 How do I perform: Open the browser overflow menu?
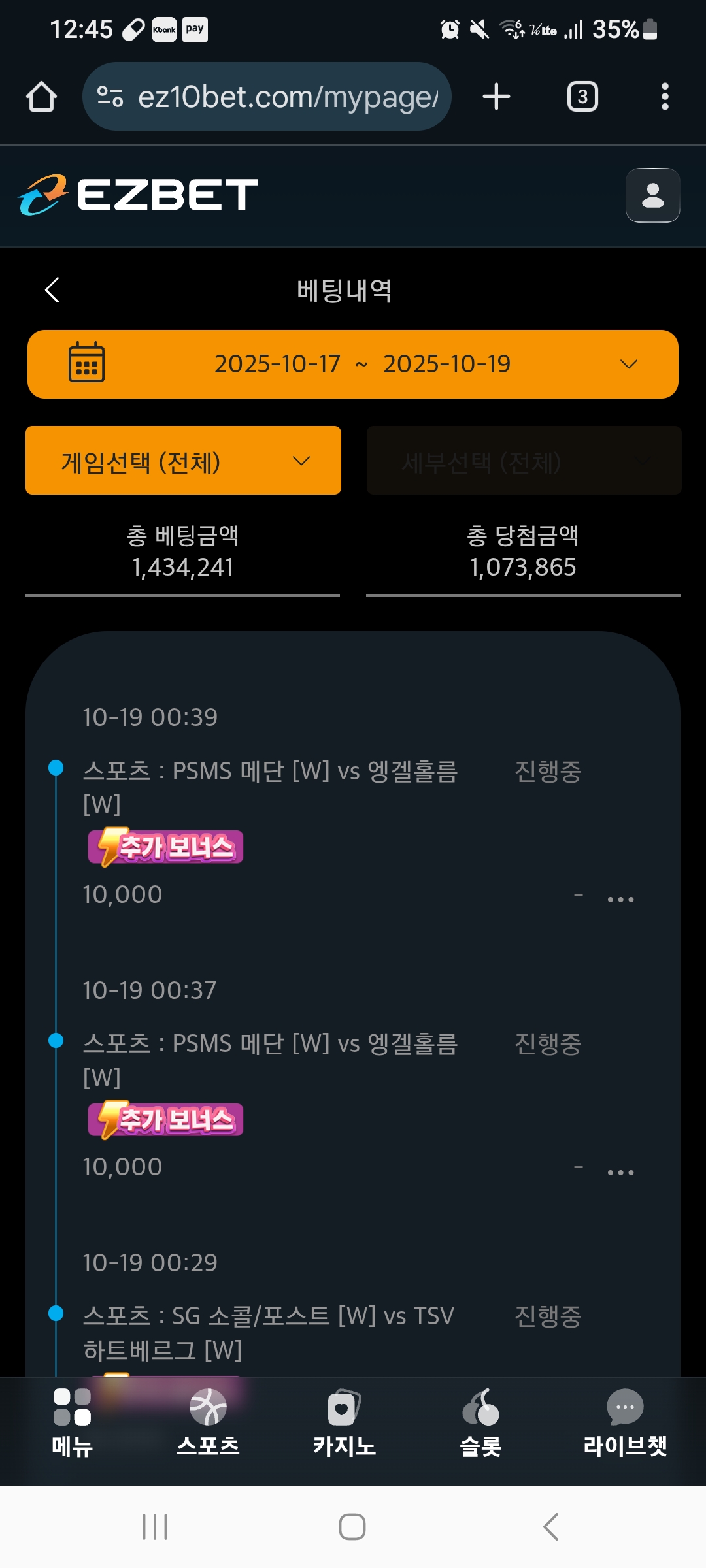(664, 97)
